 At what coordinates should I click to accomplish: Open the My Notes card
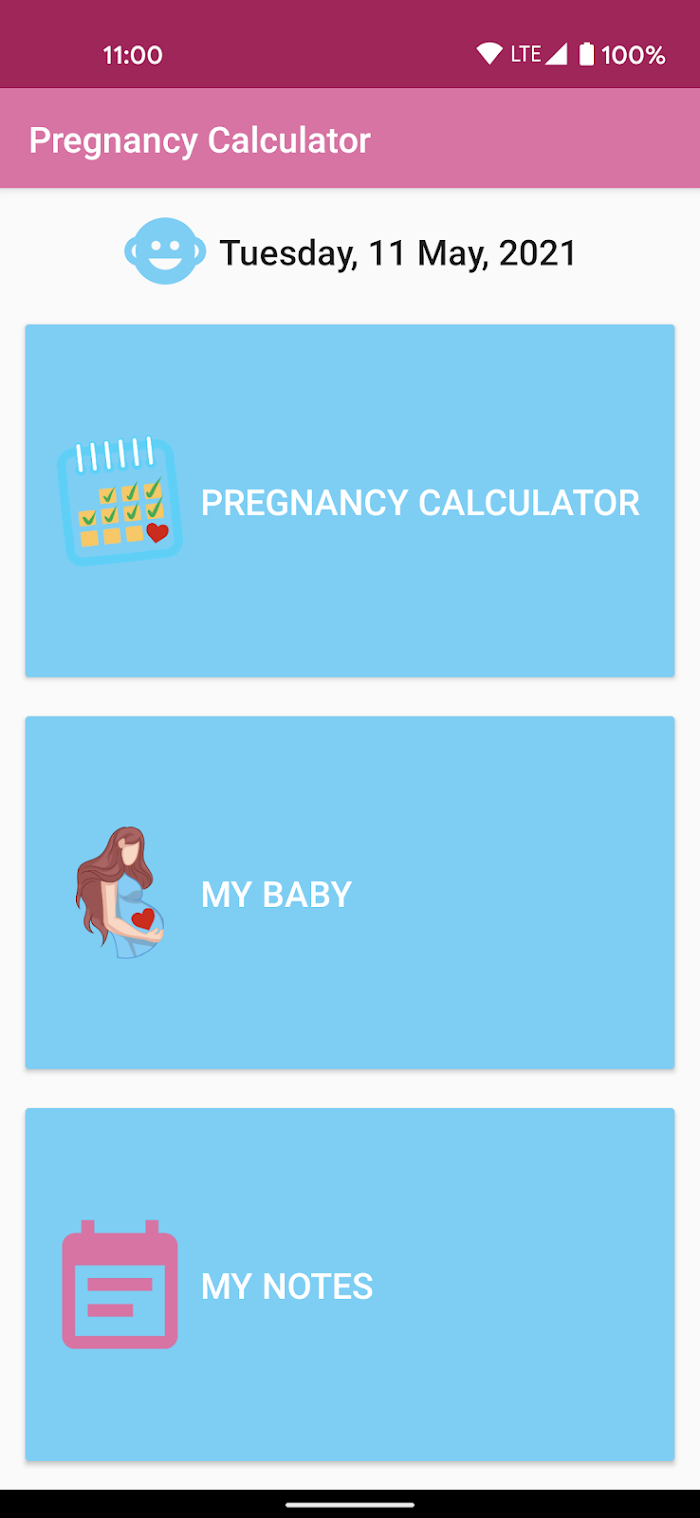(x=350, y=1284)
